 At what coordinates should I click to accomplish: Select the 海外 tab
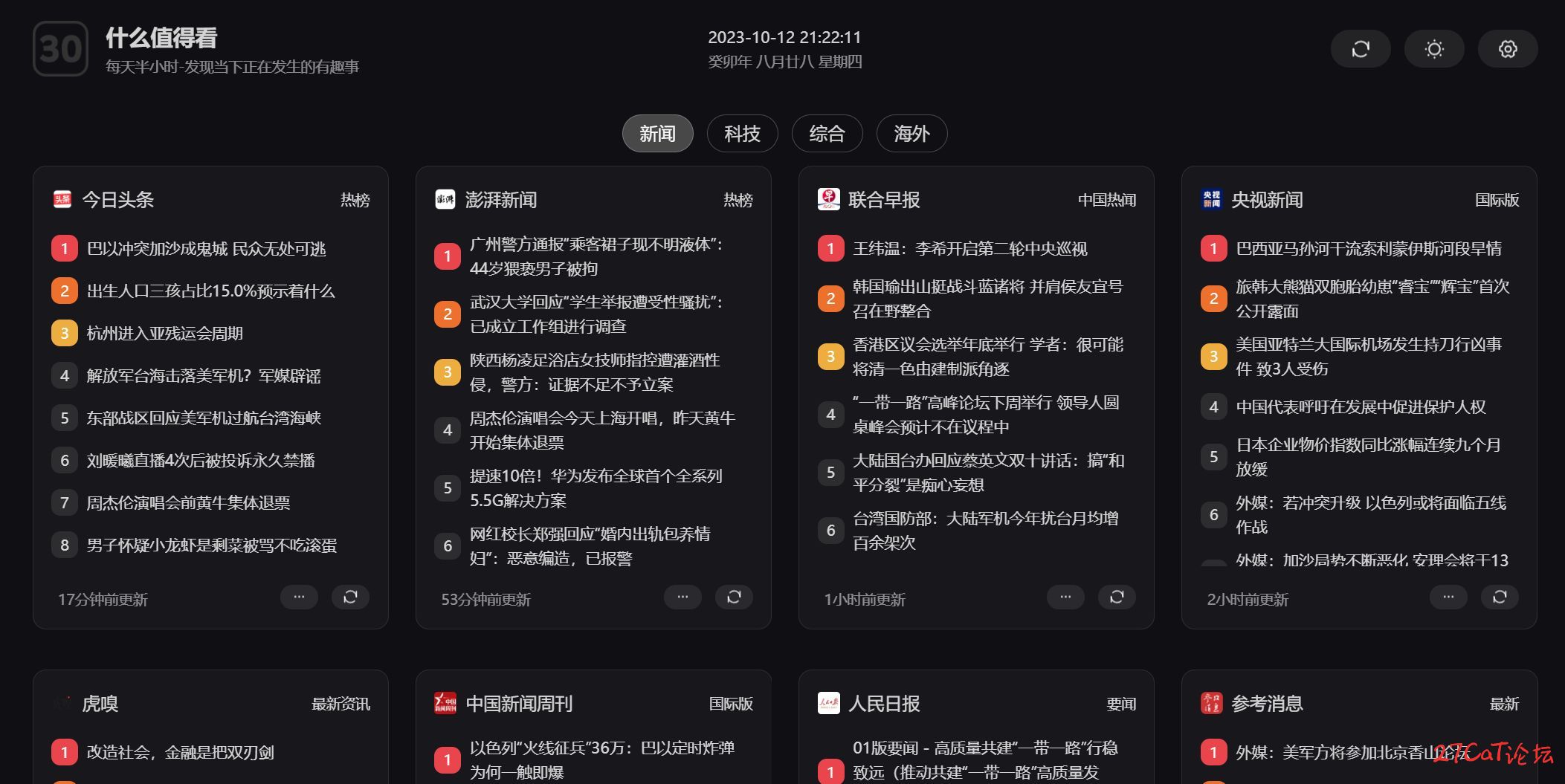pos(911,134)
